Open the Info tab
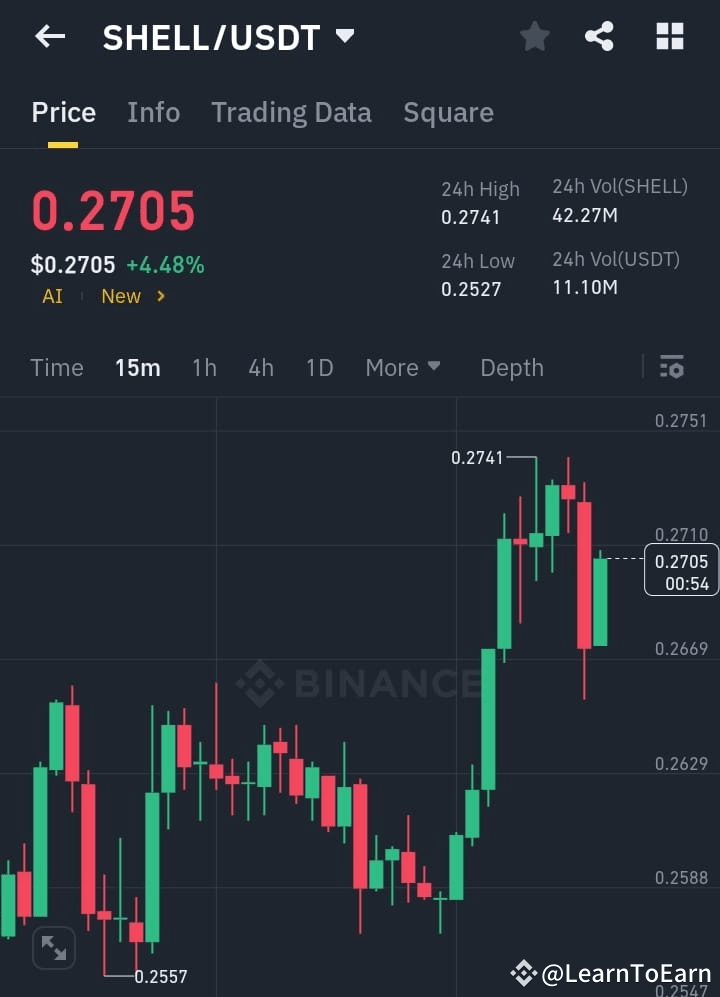This screenshot has width=720, height=997. coord(153,112)
